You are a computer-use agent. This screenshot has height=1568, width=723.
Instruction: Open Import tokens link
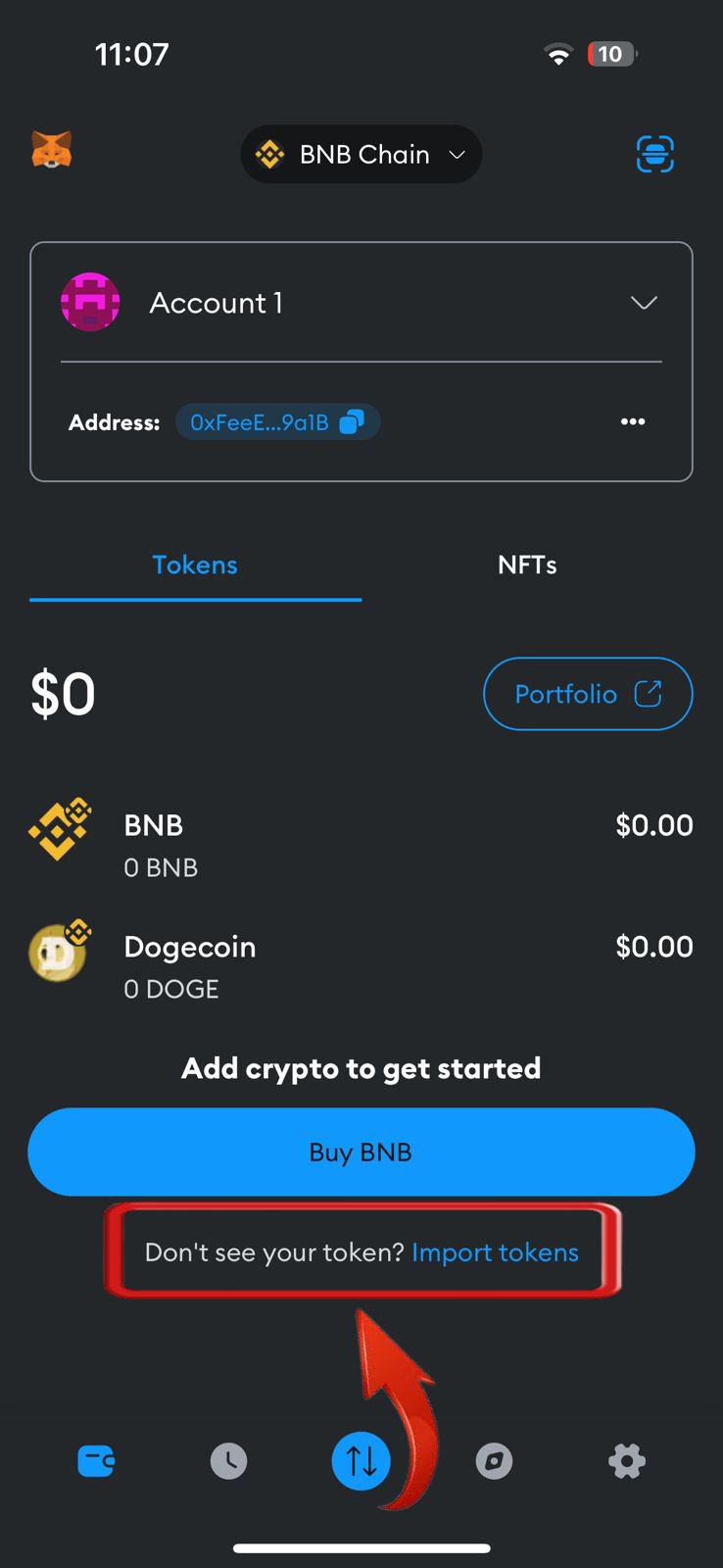pos(495,1251)
